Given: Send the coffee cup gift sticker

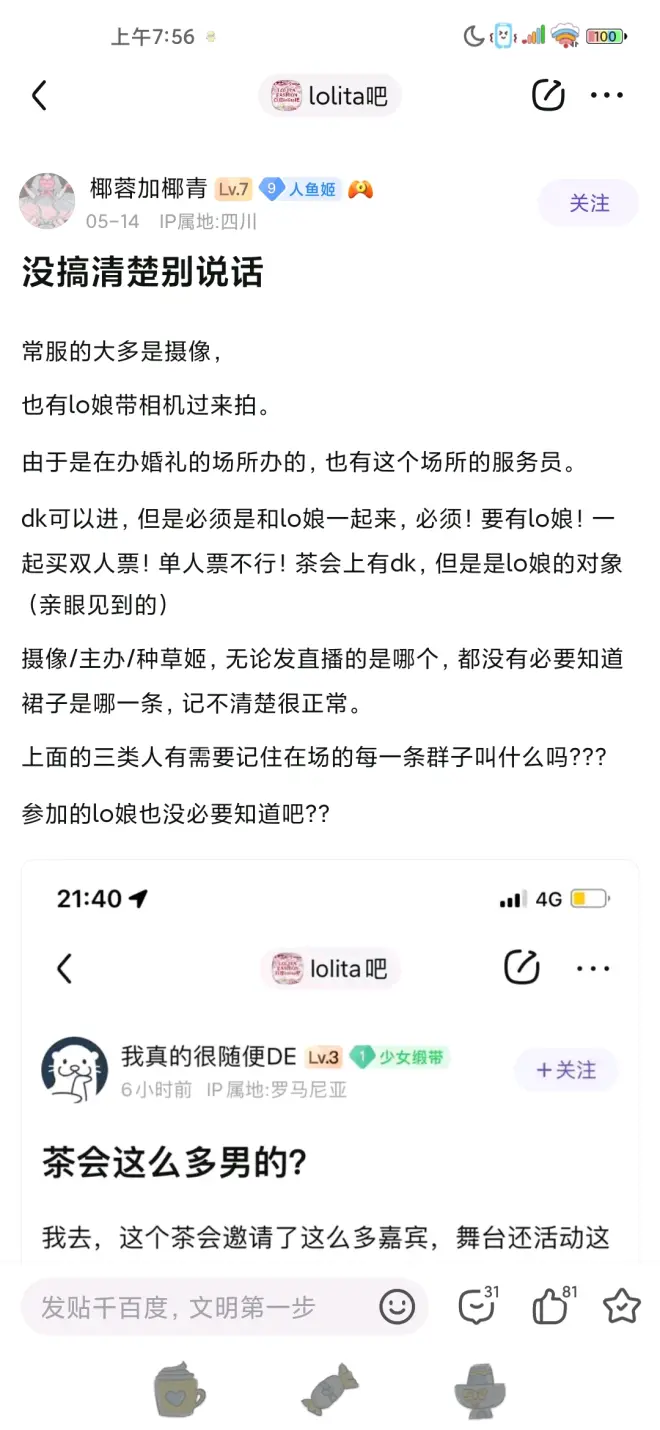Looking at the screenshot, I should click(180, 1389).
